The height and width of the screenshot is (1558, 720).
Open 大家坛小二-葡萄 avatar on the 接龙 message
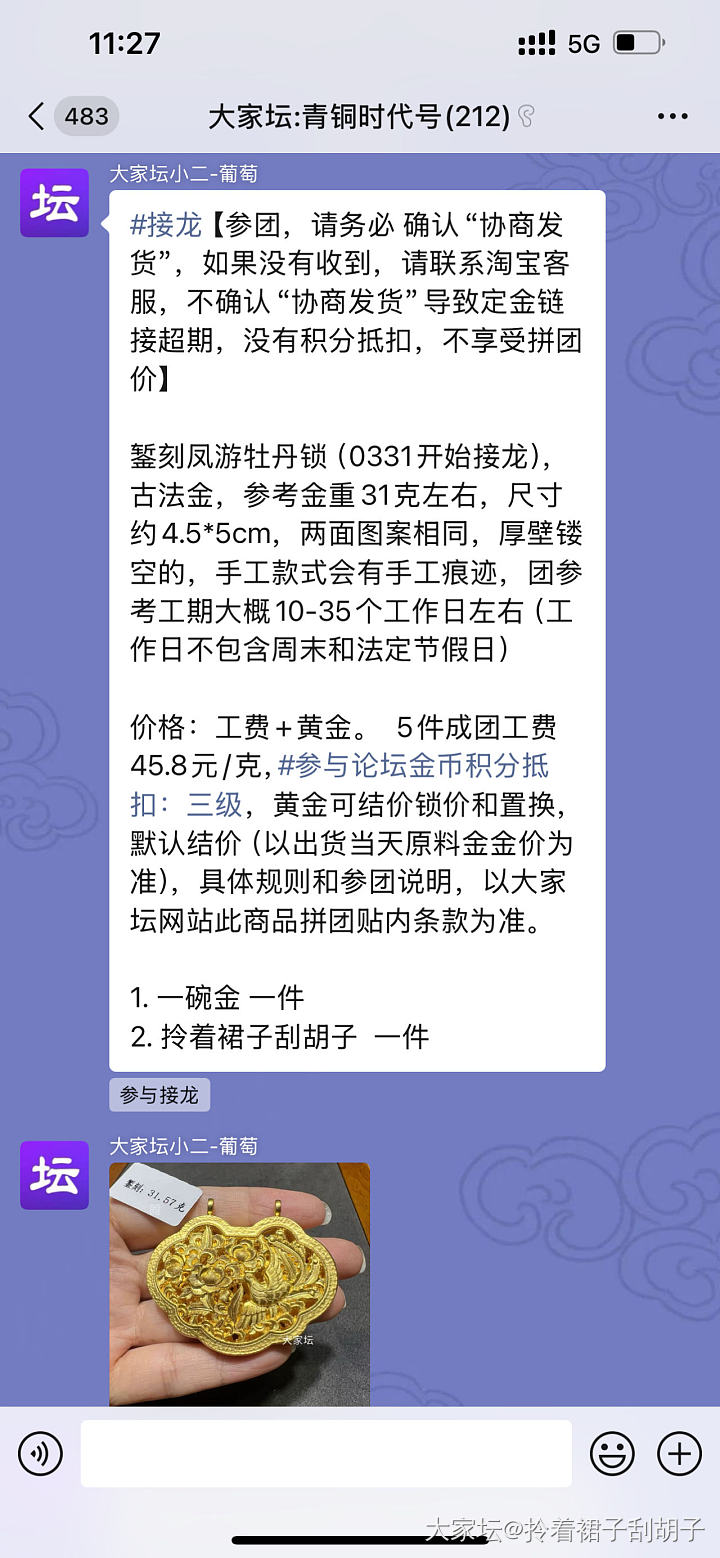point(54,203)
